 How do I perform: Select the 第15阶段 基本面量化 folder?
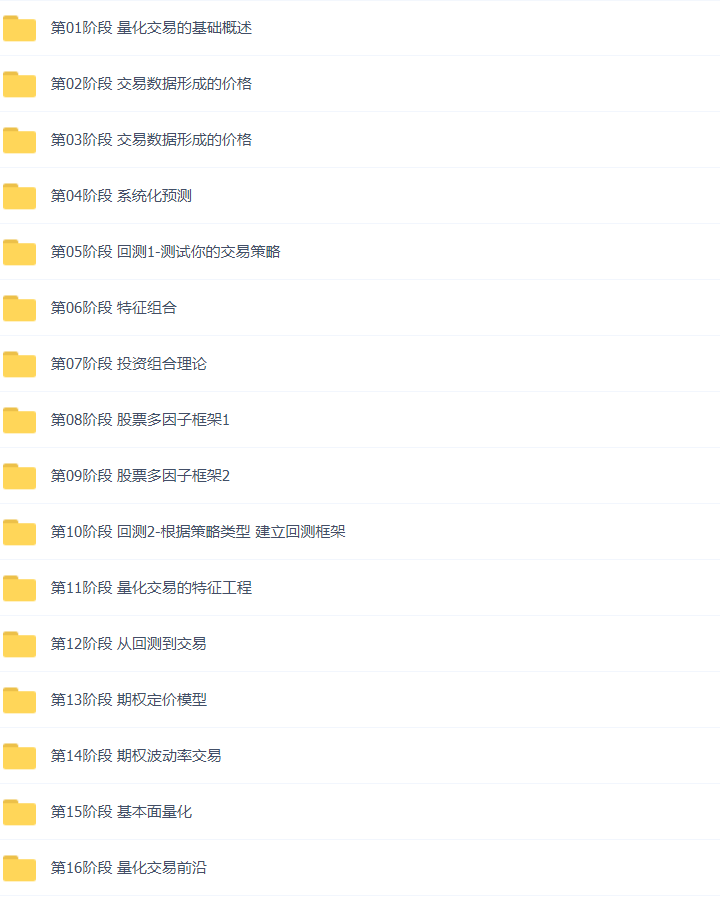pyautogui.click(x=121, y=812)
